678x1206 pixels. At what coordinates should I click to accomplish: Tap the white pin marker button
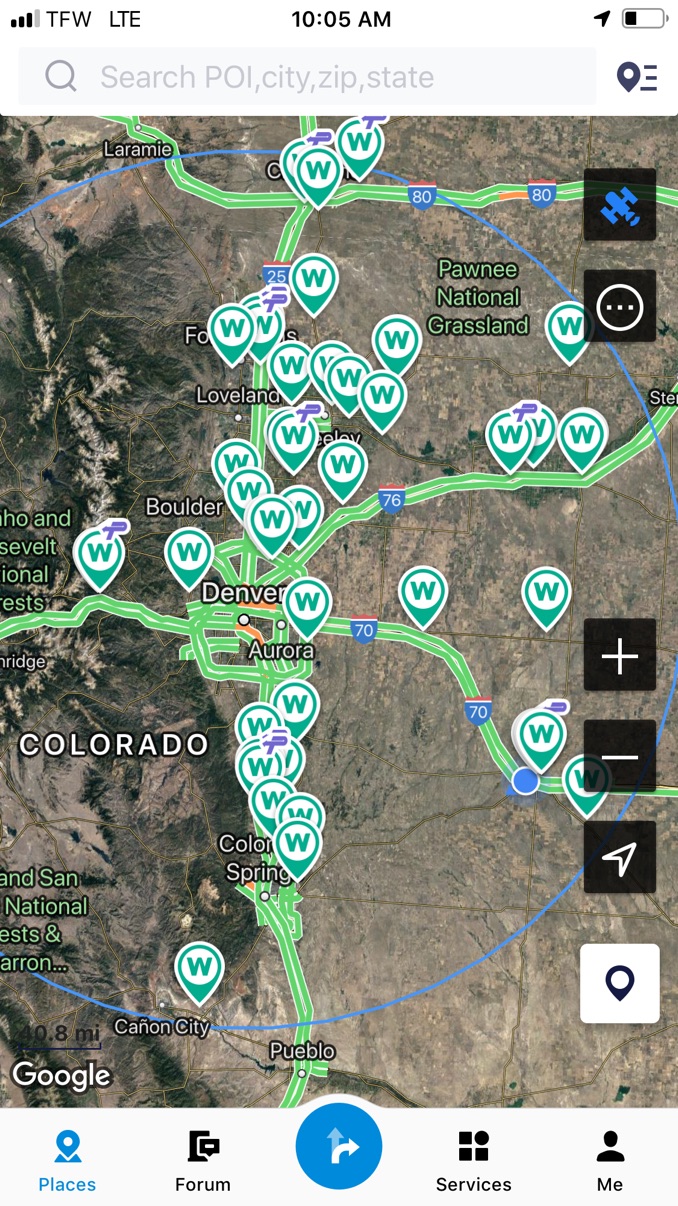(x=620, y=983)
